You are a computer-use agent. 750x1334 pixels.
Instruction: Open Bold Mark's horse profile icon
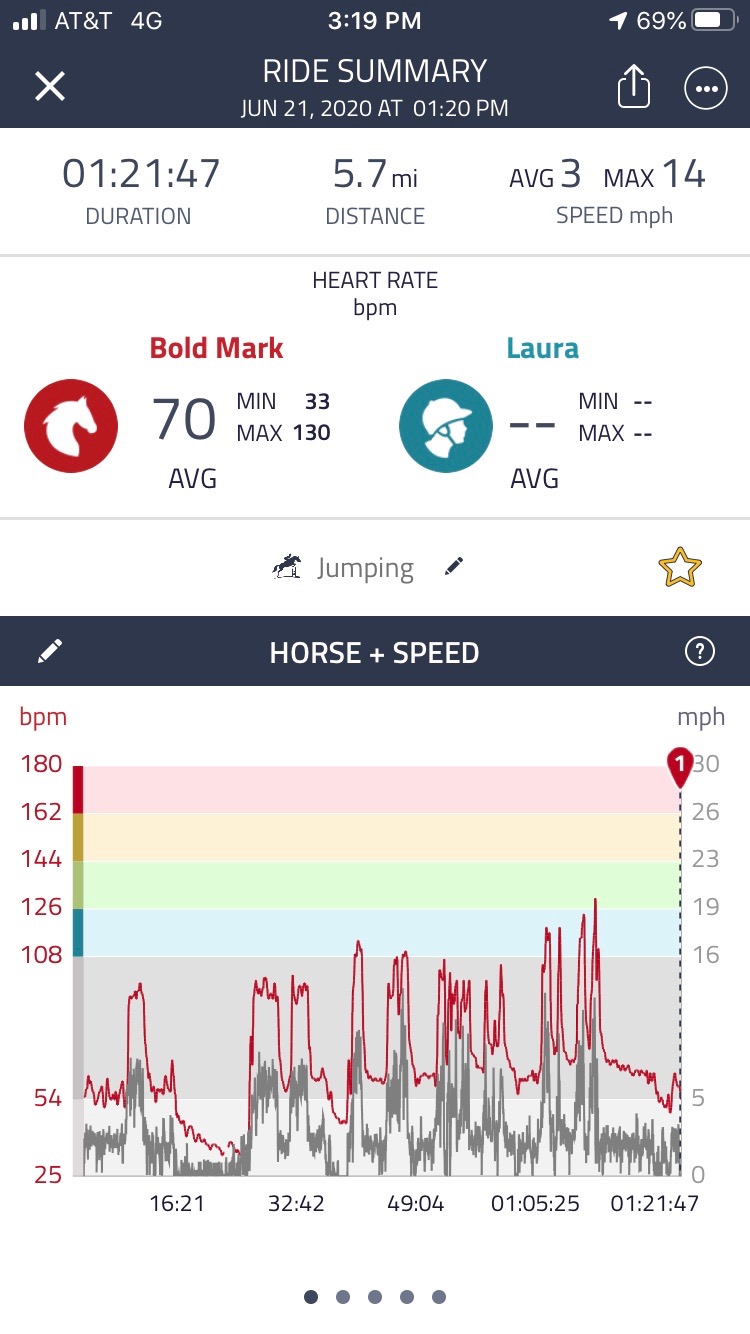(x=71, y=426)
